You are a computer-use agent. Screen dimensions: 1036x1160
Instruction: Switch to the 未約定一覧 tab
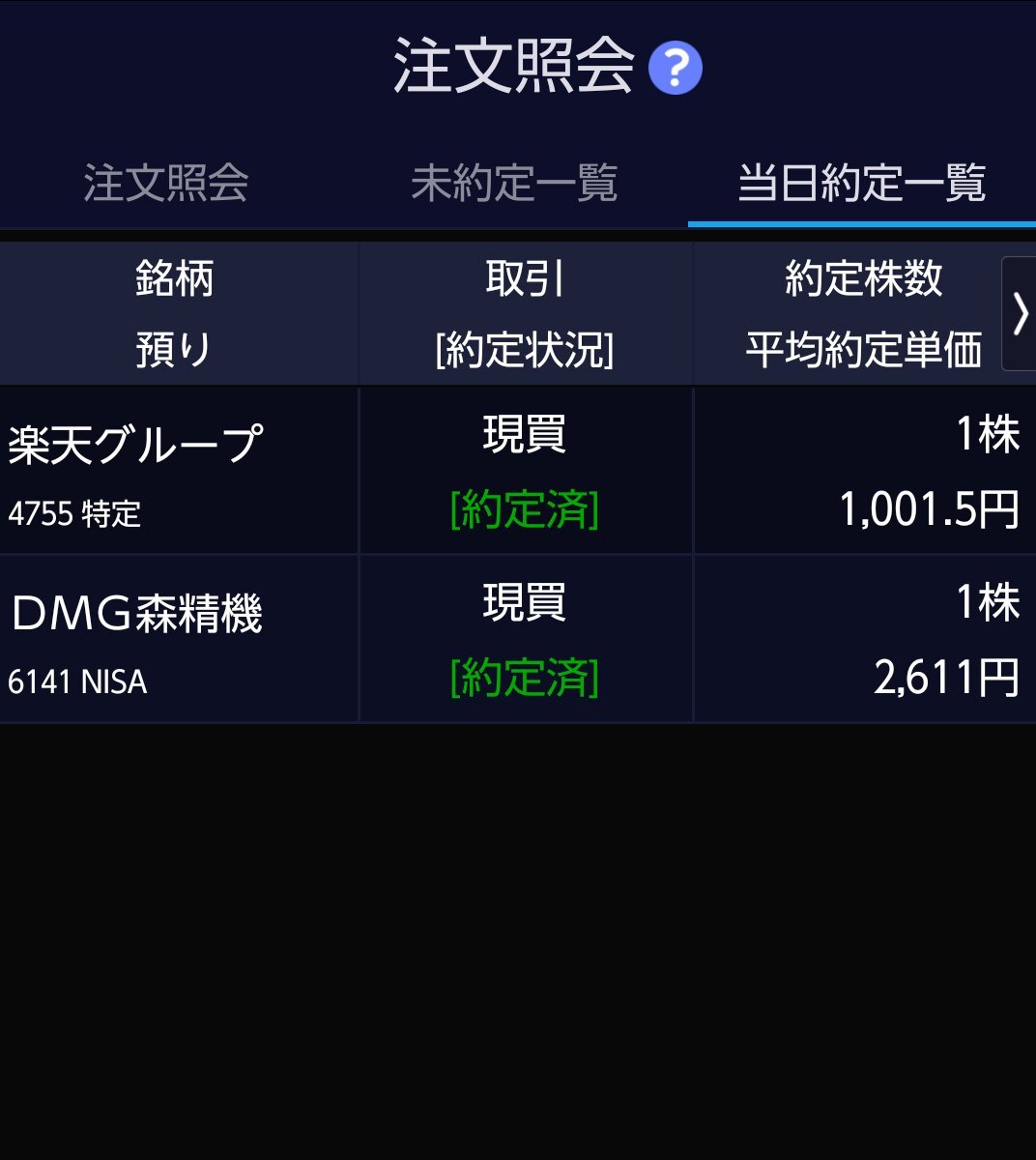click(x=513, y=183)
